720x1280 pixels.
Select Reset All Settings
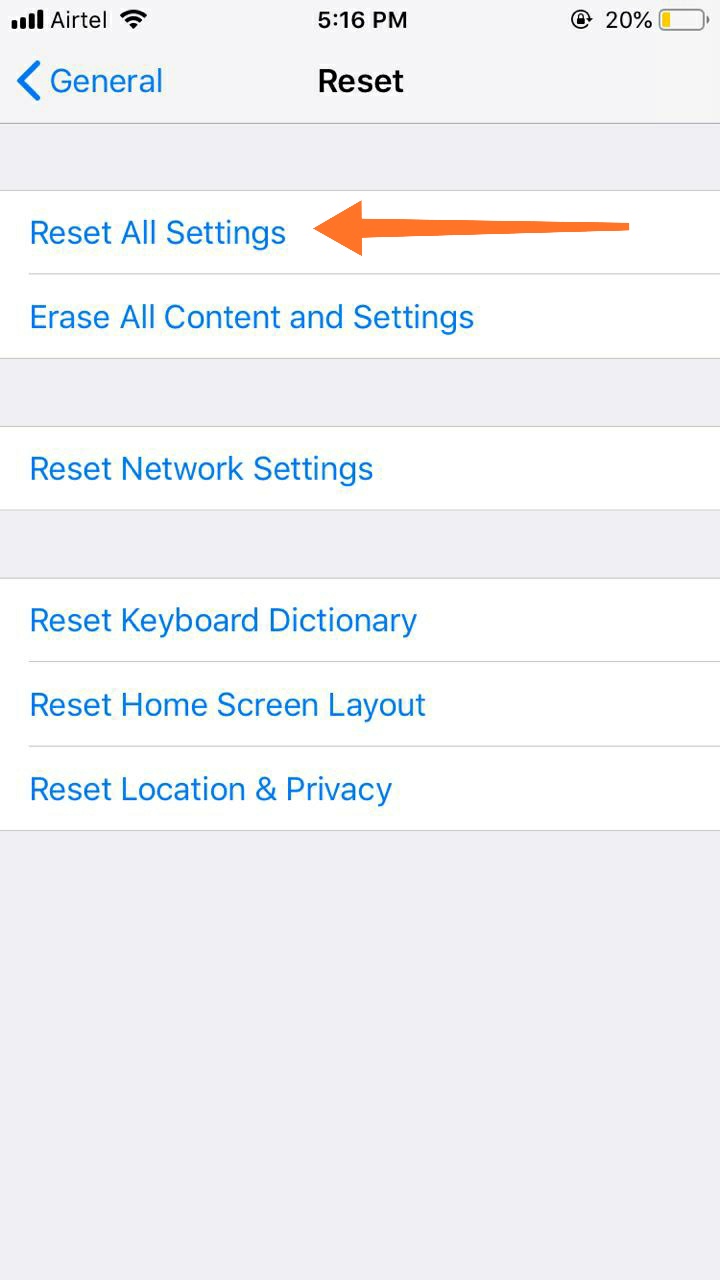click(x=360, y=232)
